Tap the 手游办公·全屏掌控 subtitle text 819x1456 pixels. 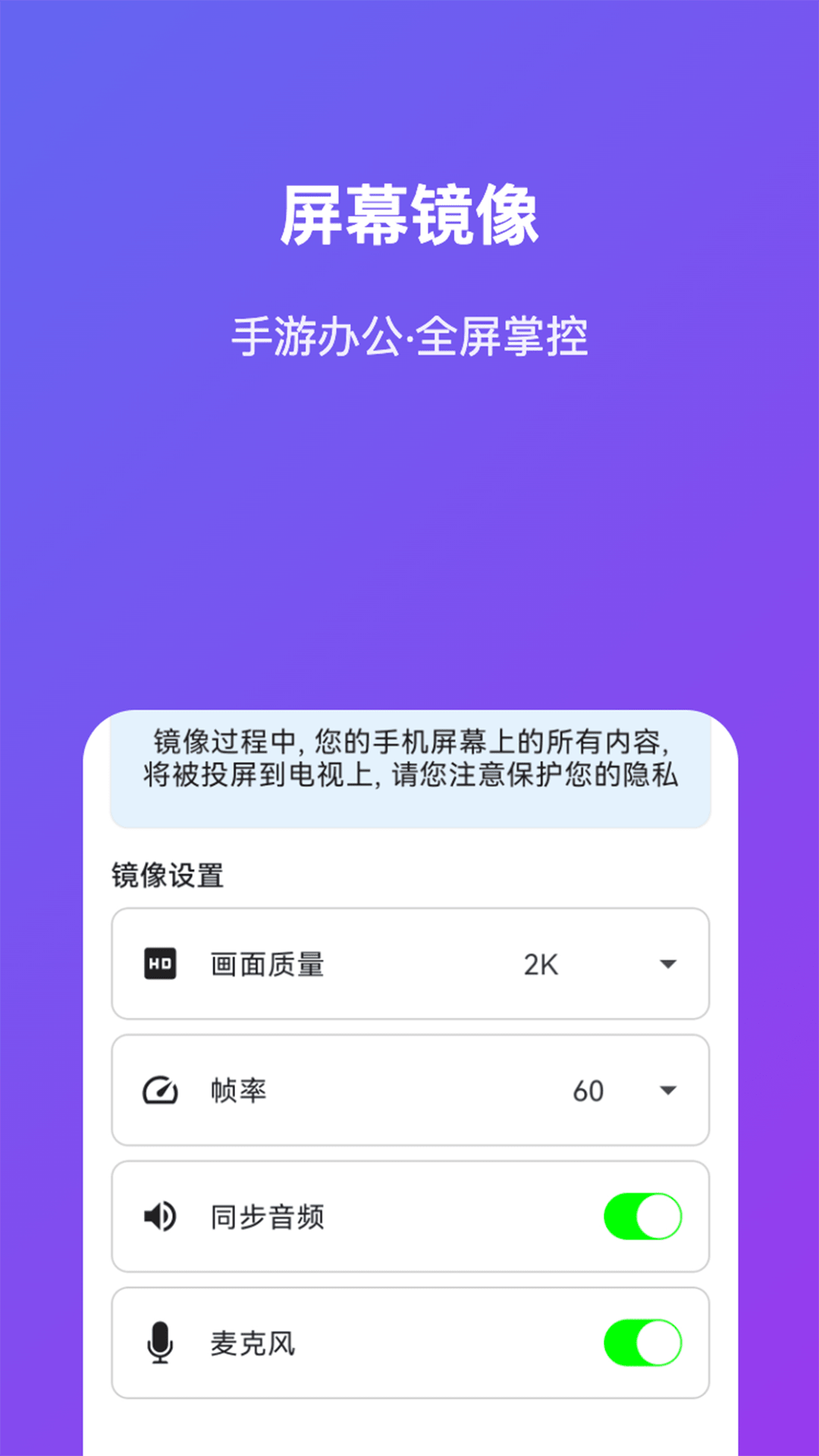(409, 334)
